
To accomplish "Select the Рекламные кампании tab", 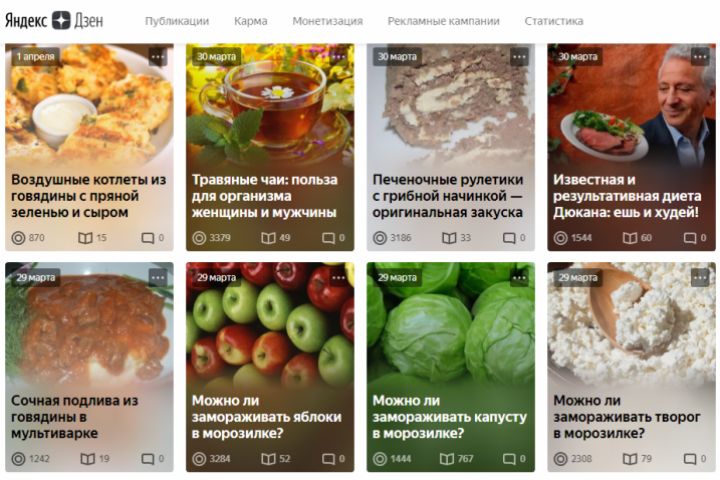I will 443,21.
